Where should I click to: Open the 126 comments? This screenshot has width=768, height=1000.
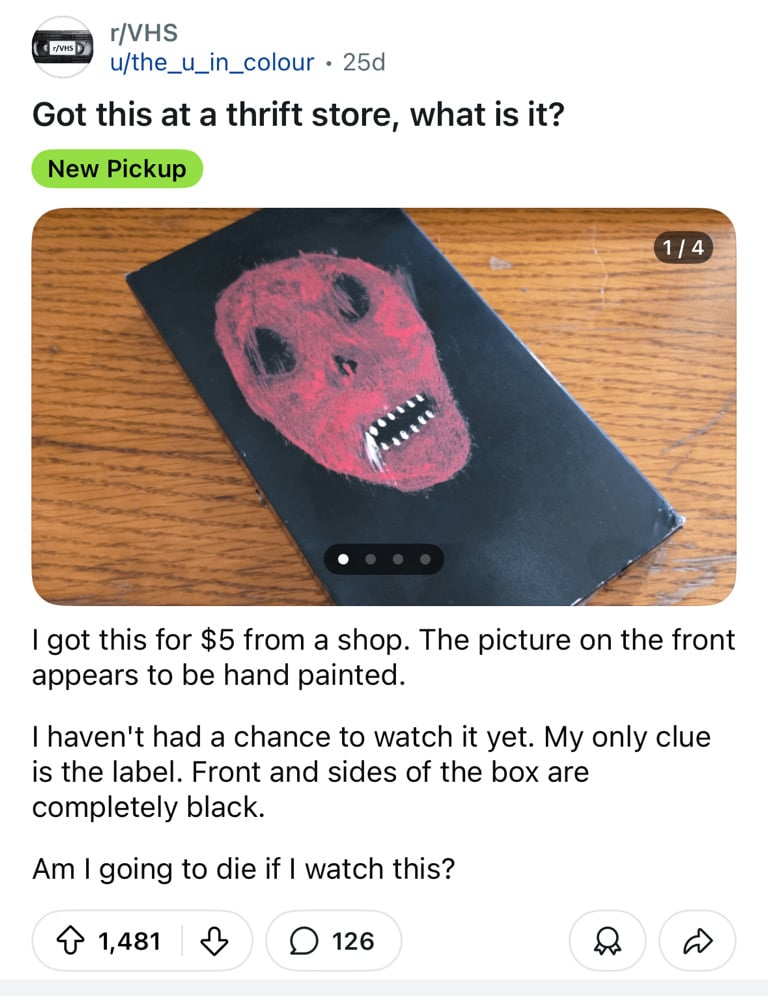tap(333, 941)
